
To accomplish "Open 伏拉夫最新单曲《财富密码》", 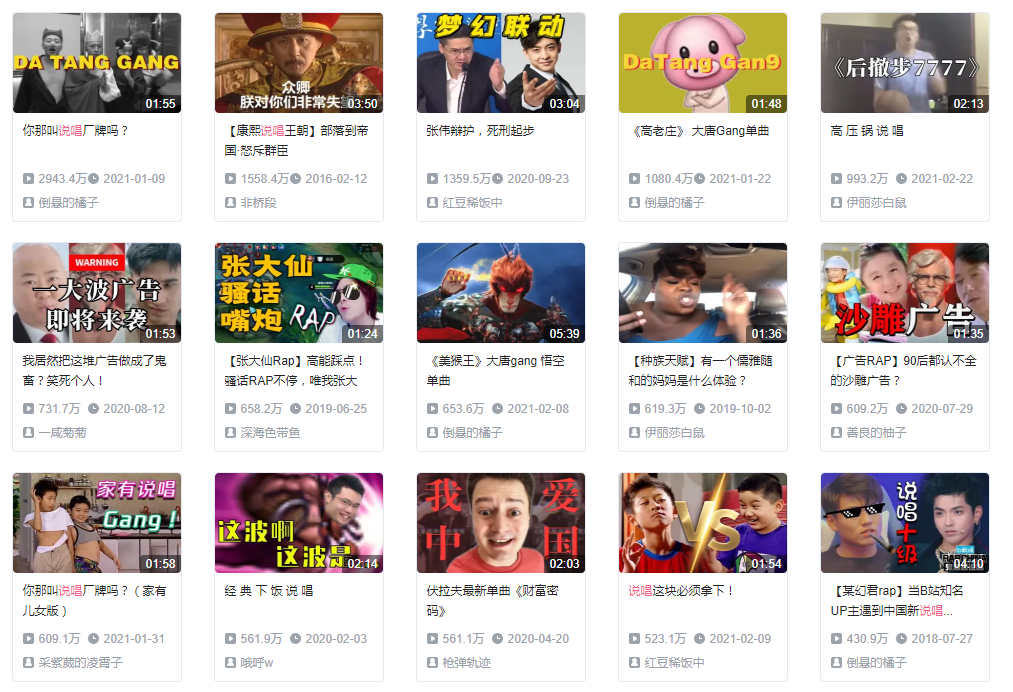I will 501,523.
